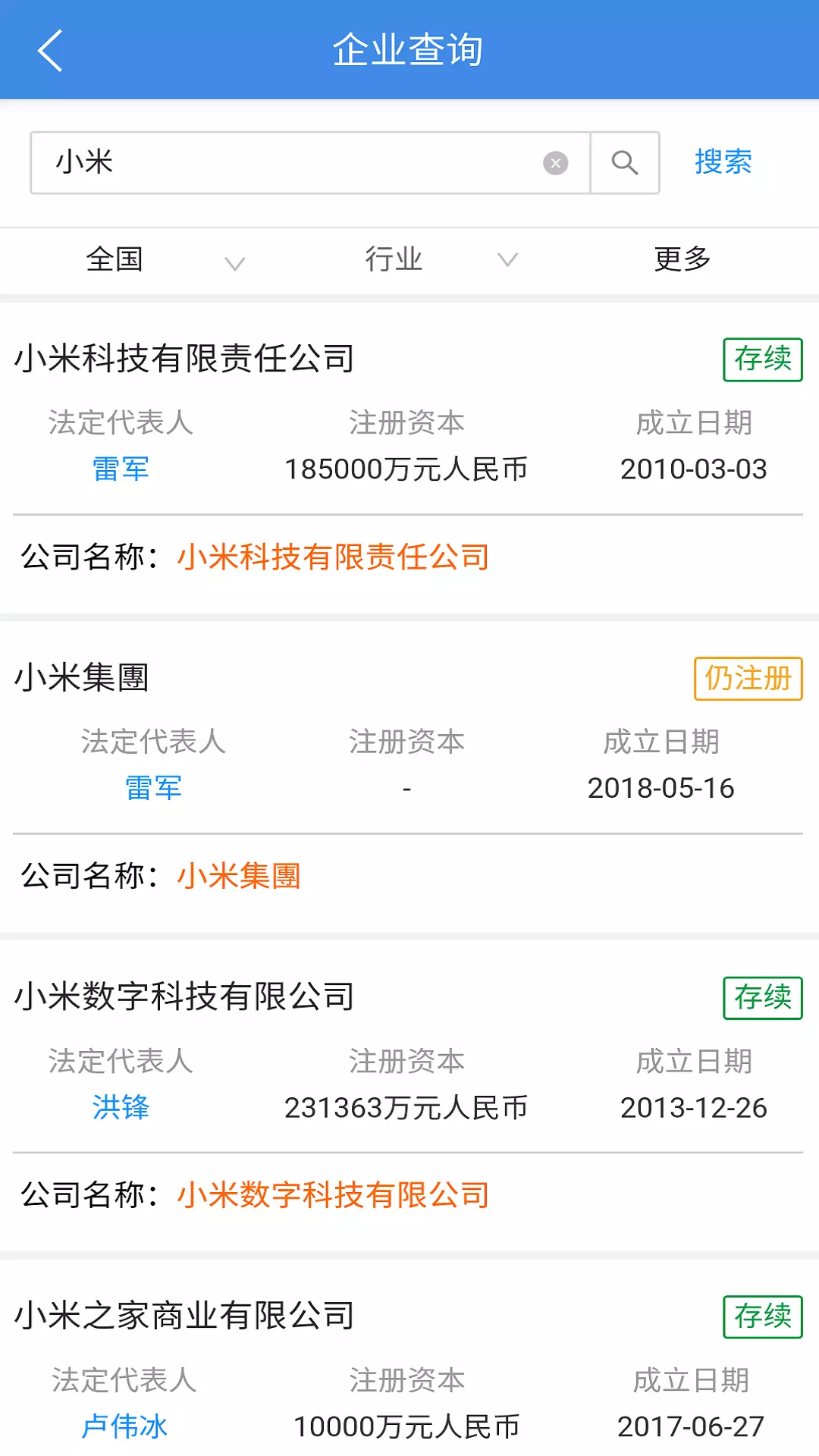This screenshot has width=819, height=1456.
Task: Go back from 企业查询 page
Action: (x=50, y=50)
